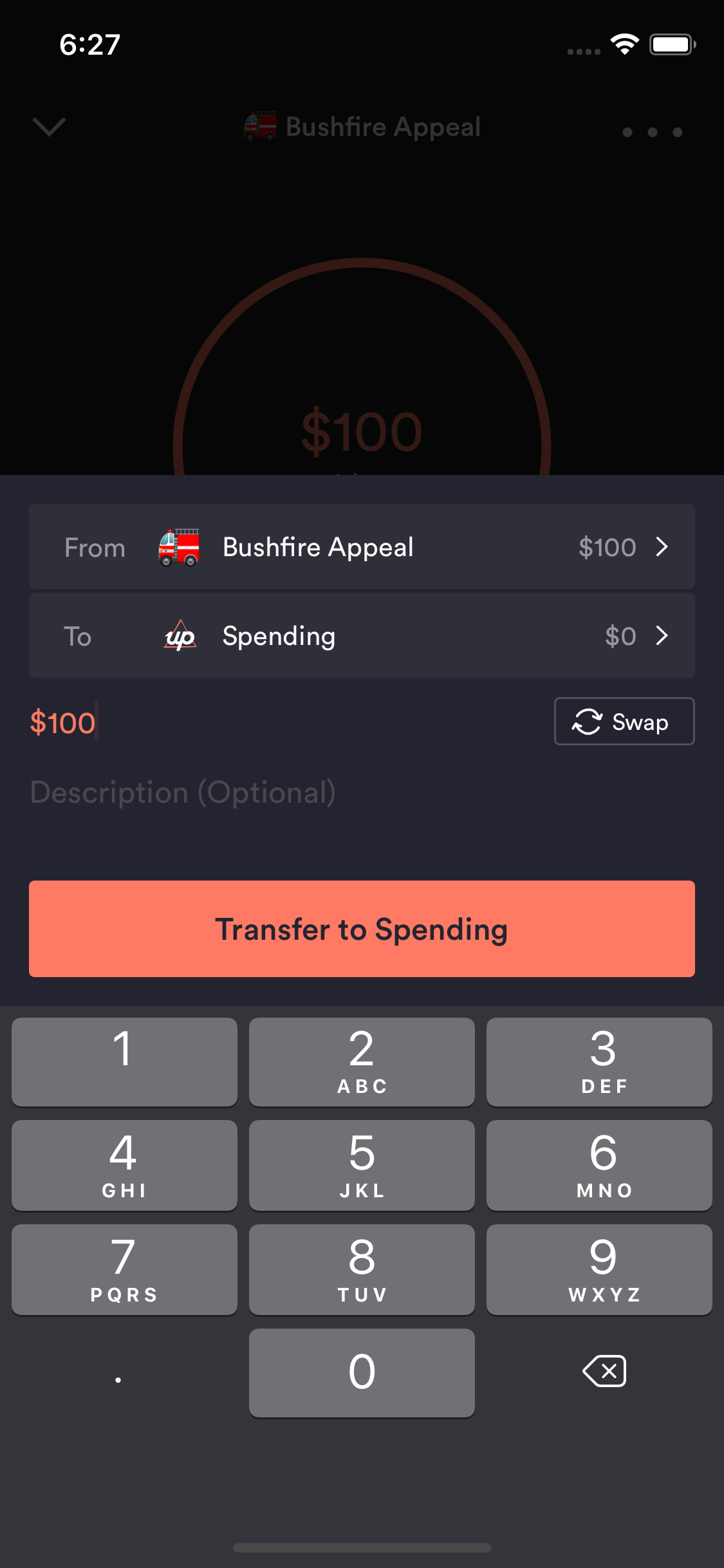Tap the 1 key
This screenshot has width=724, height=1568.
124,1062
